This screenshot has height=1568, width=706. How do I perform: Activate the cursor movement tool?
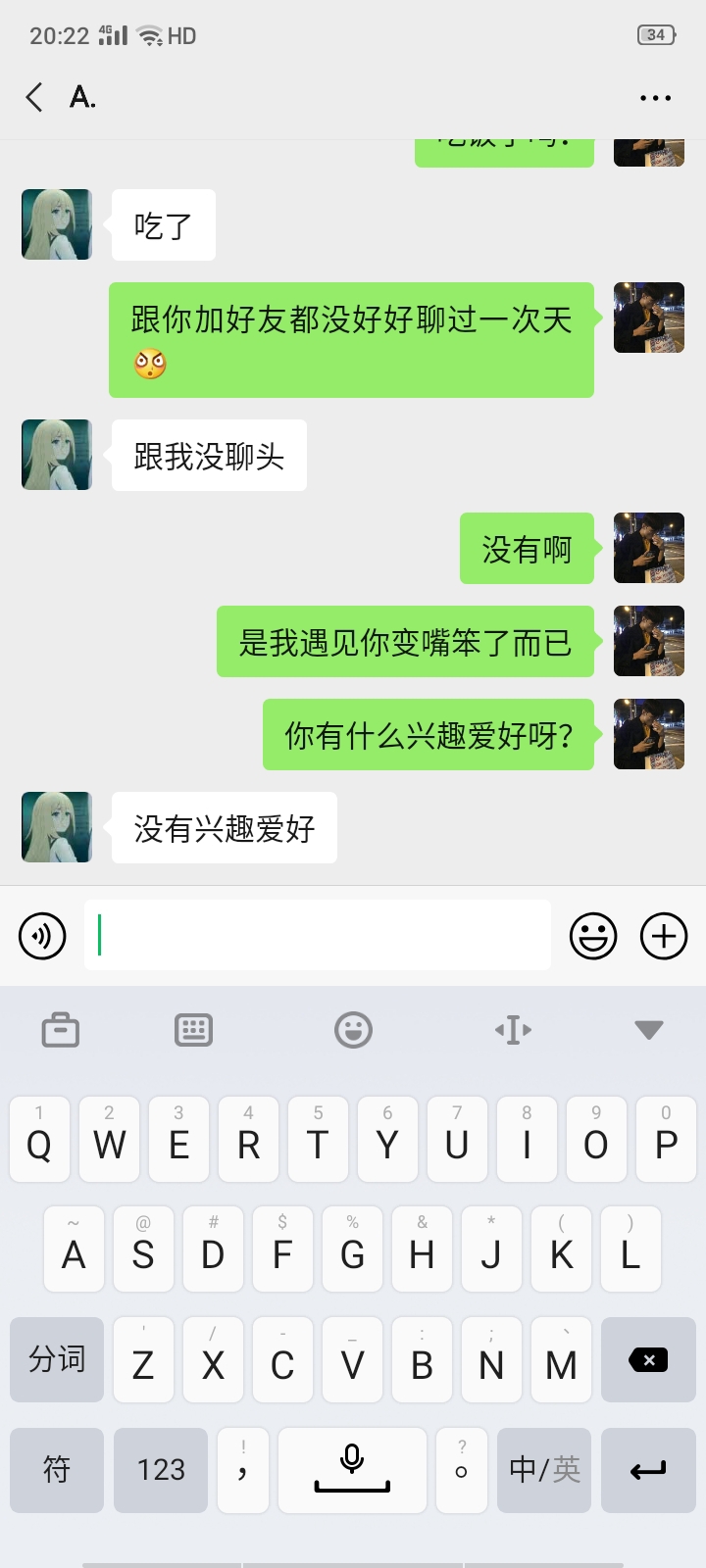click(x=513, y=1030)
